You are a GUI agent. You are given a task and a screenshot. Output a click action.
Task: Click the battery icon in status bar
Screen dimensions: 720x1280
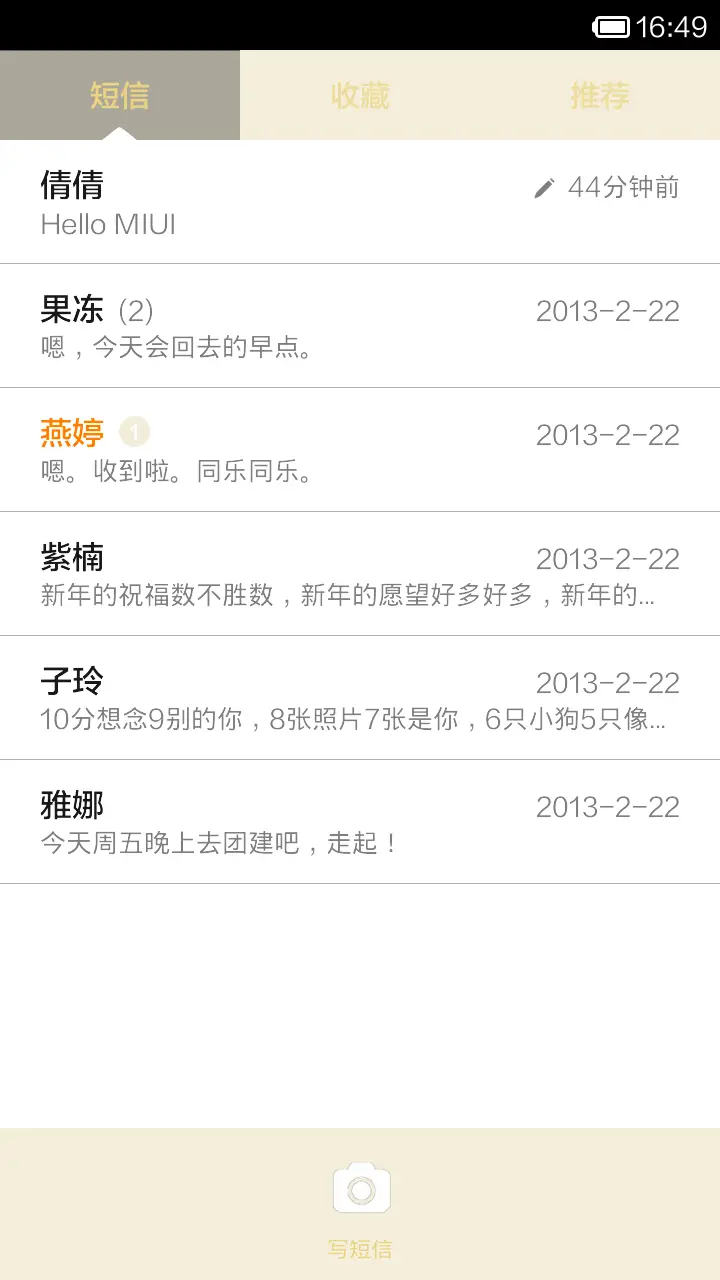point(612,26)
